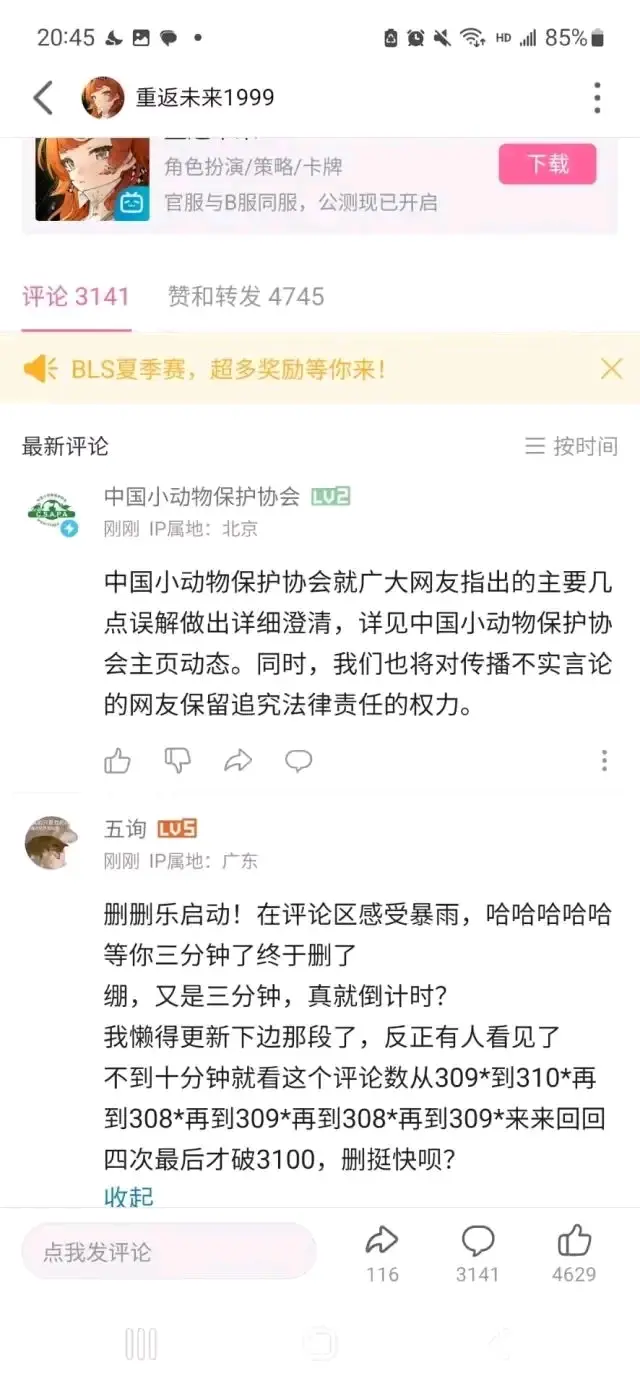Like the 中国小动物保护协会 comment
This screenshot has width=640, height=1386.
coord(118,761)
